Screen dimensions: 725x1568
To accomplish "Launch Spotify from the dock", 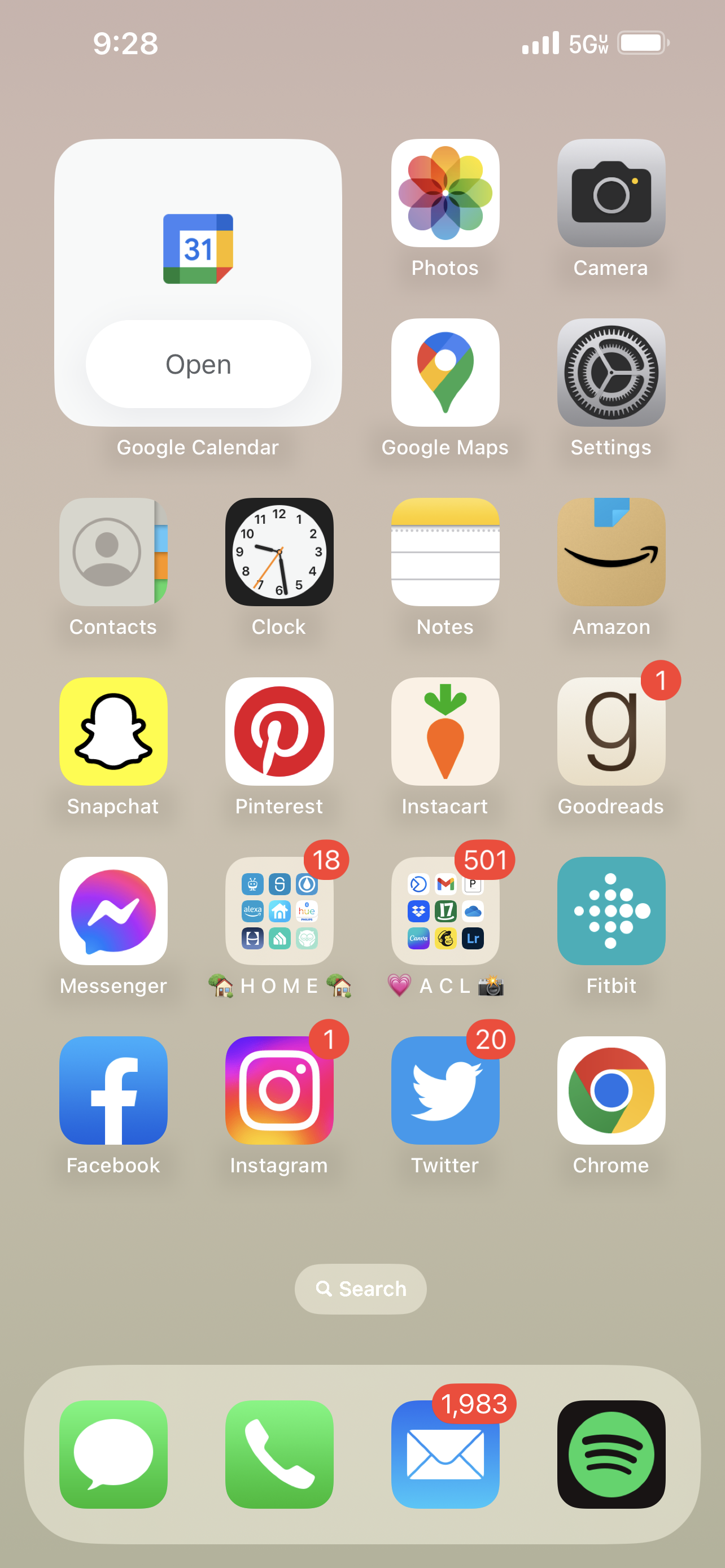I will [610, 1454].
